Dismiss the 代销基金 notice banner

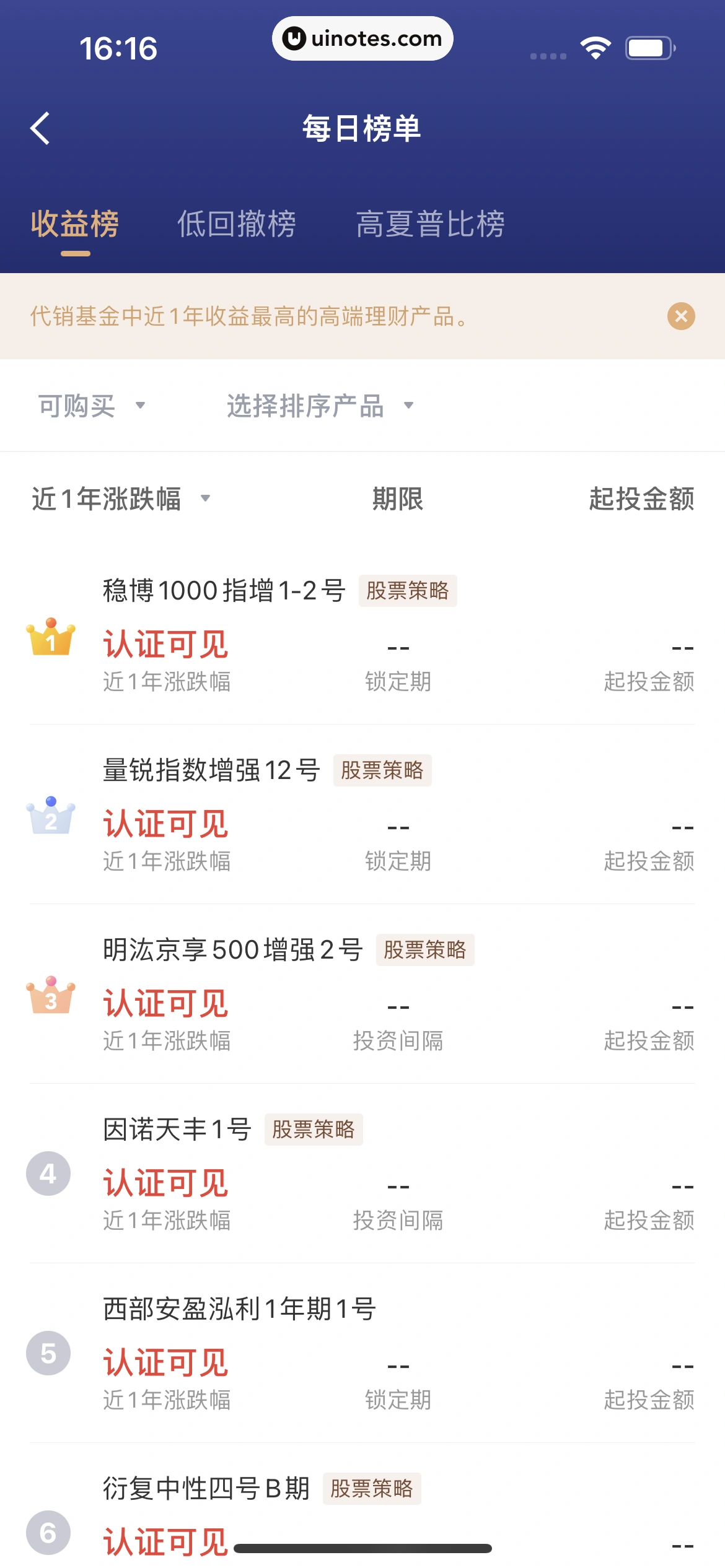pos(680,316)
